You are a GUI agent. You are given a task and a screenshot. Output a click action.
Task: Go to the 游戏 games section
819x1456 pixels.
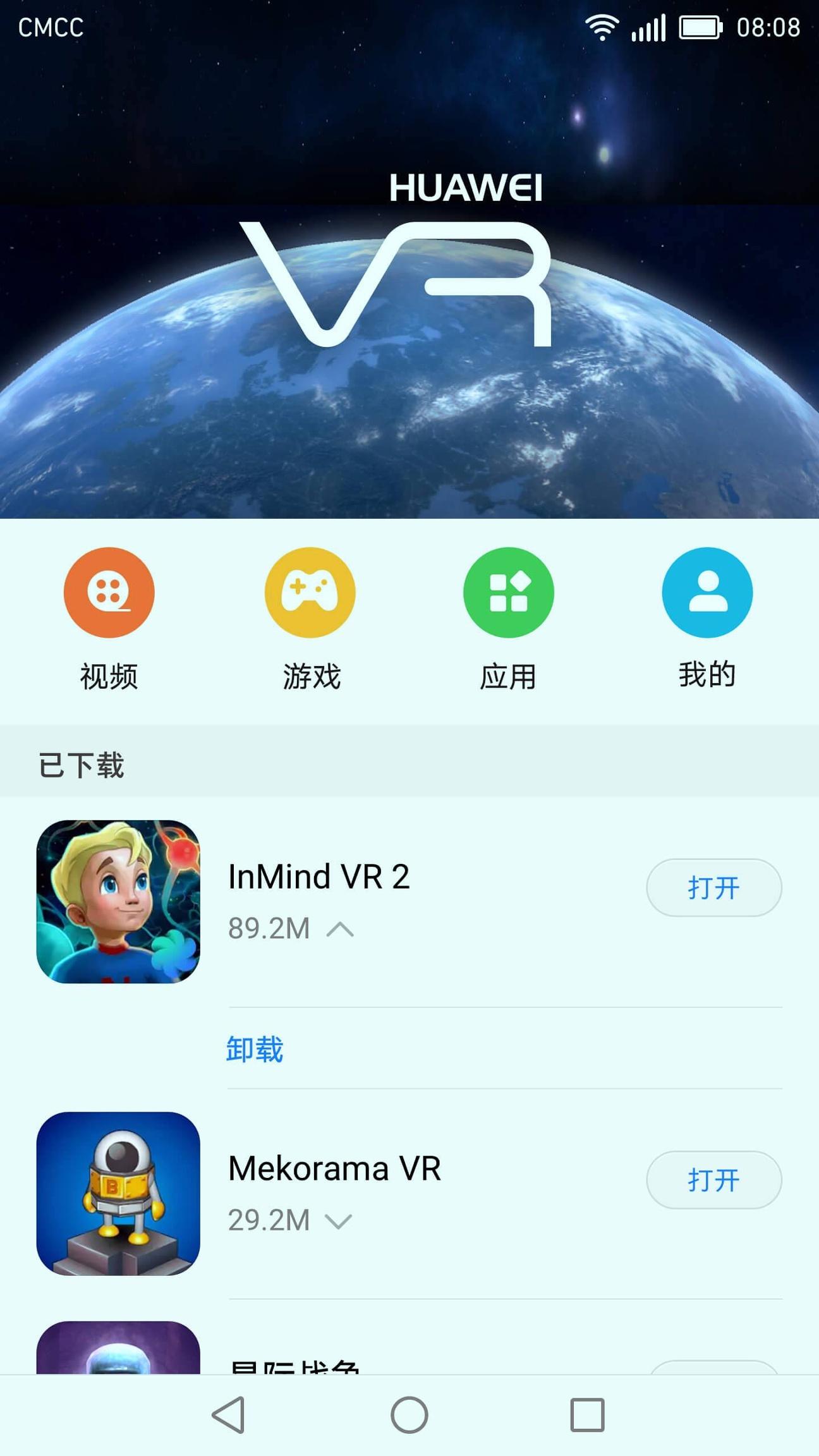click(310, 593)
